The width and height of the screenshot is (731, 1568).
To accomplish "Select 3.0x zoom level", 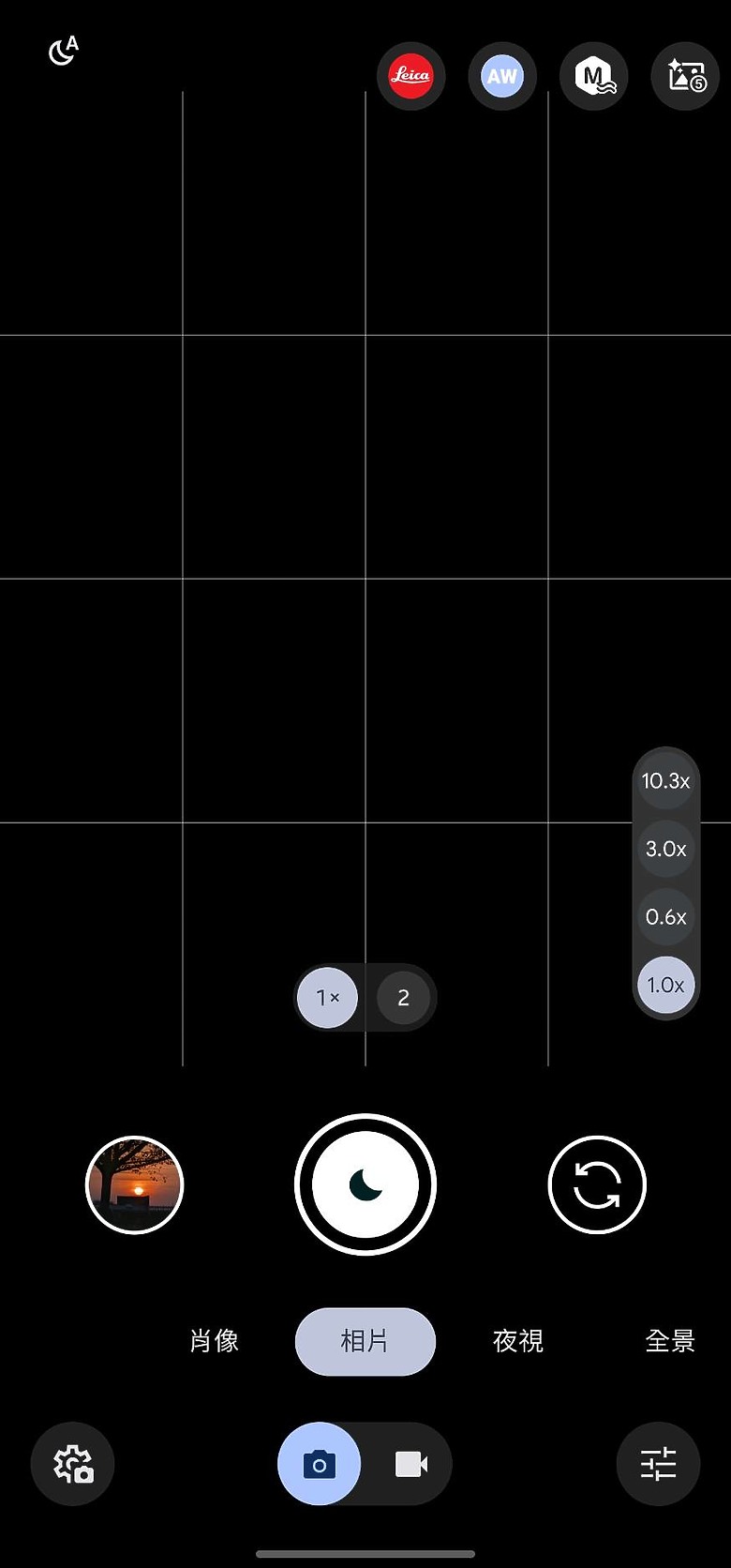I will [x=665, y=849].
